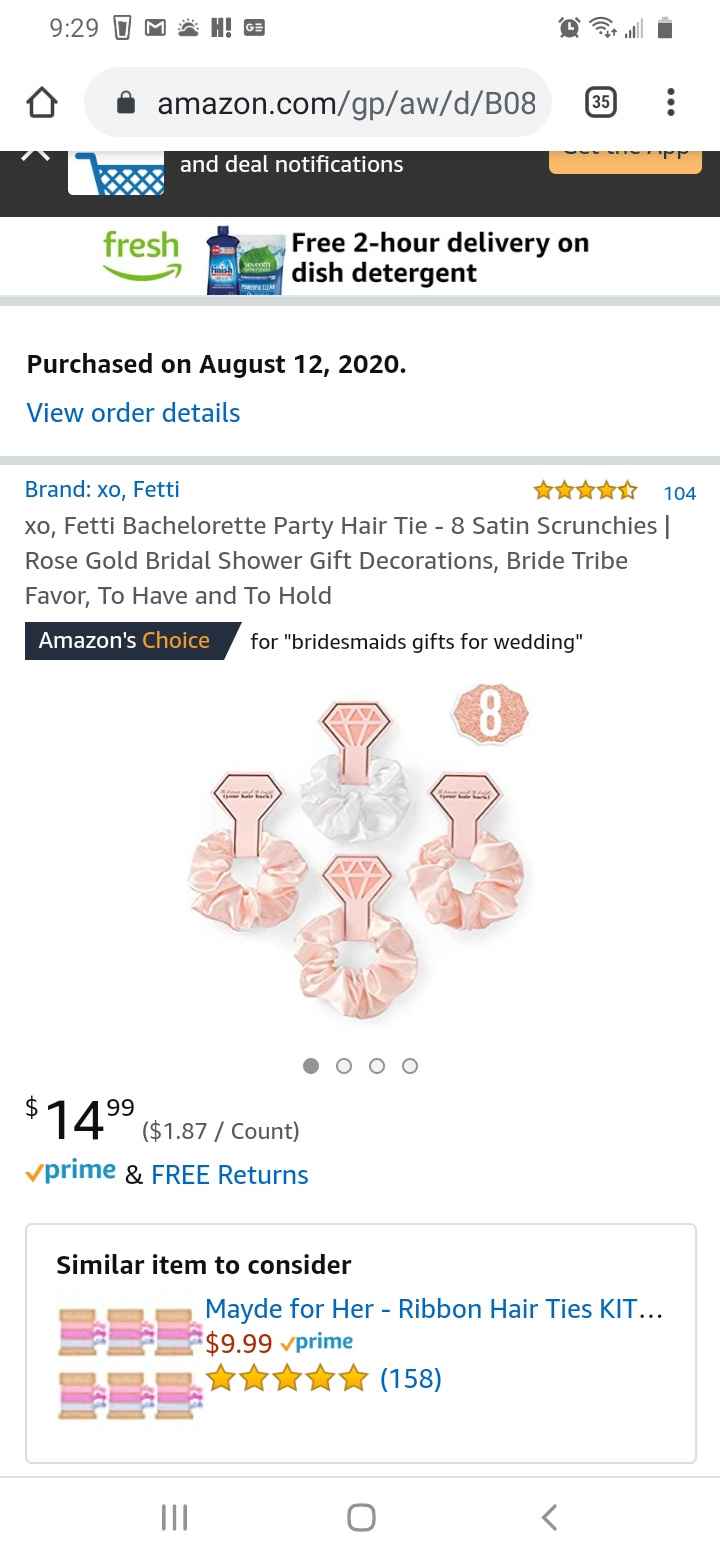Select the last carousel dot

click(410, 1066)
